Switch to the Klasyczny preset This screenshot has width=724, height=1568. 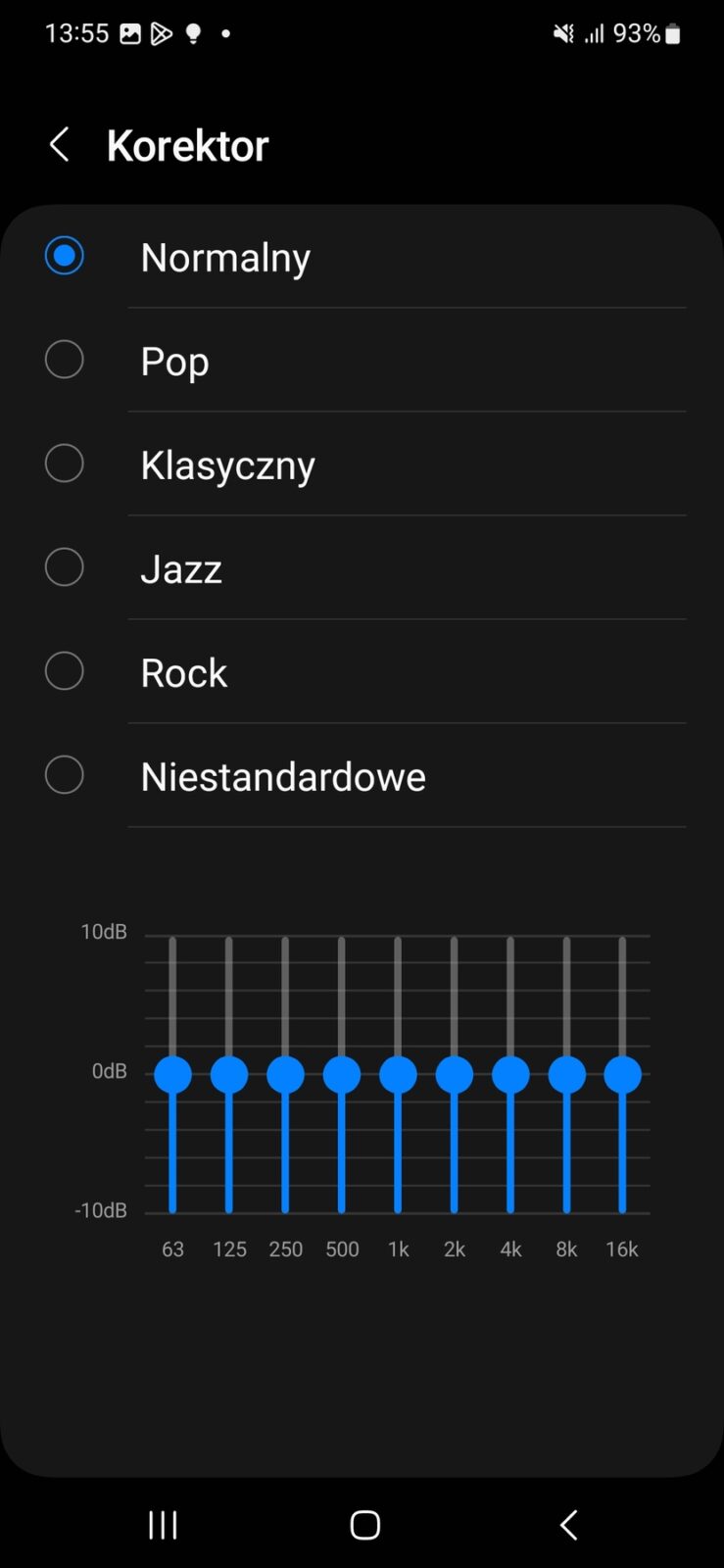tap(65, 464)
